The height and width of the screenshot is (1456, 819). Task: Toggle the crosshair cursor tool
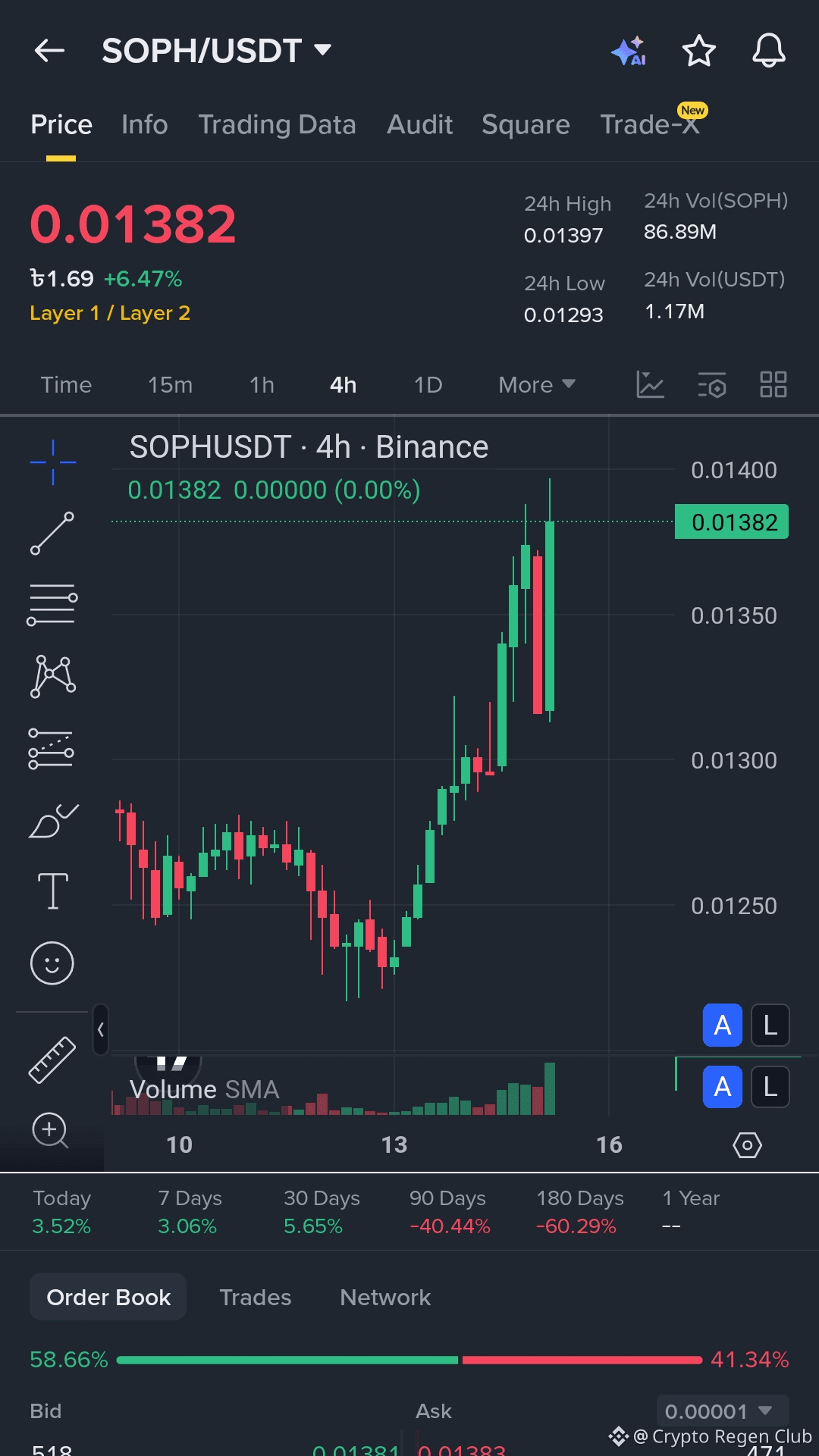tap(52, 461)
